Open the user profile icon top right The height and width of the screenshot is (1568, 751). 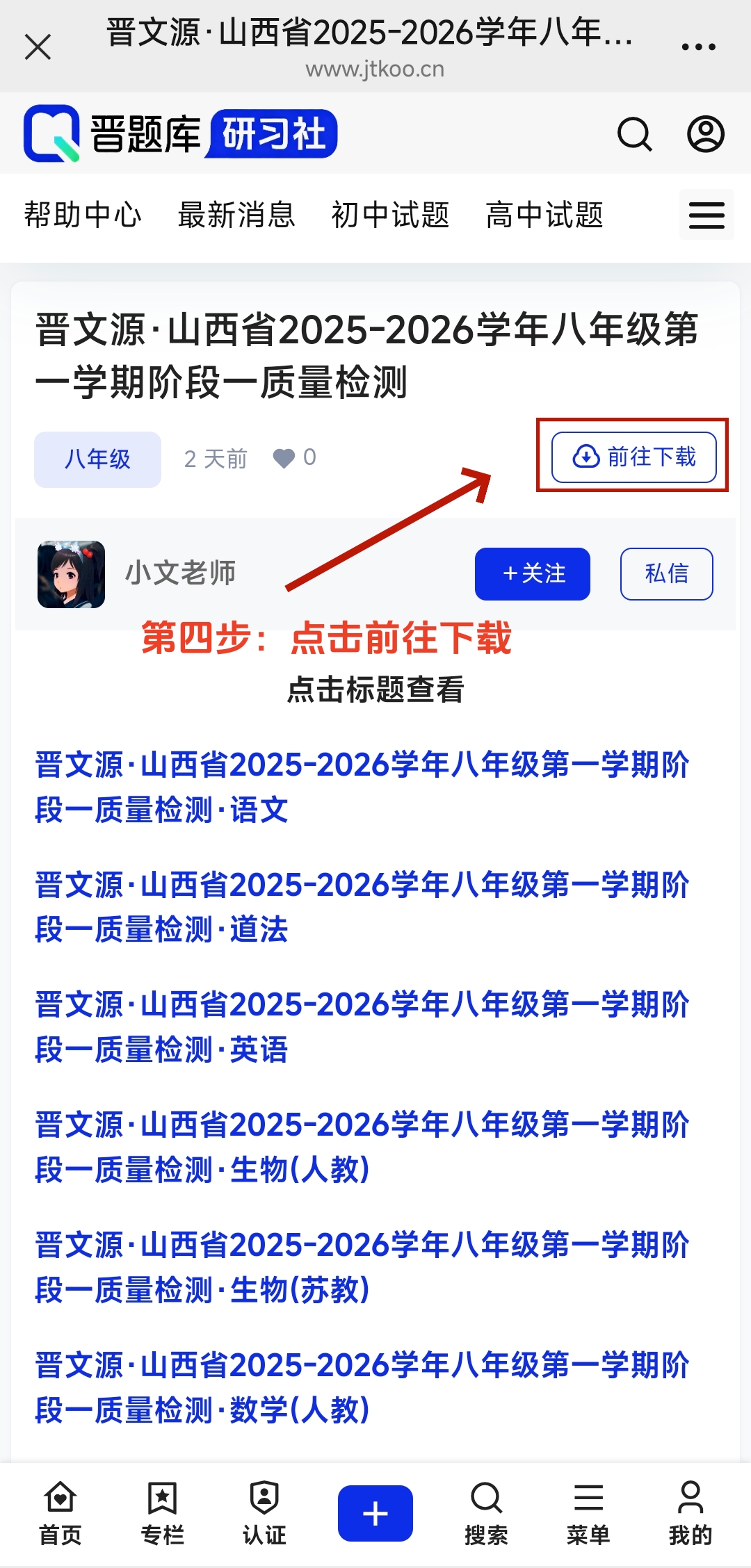[x=704, y=135]
